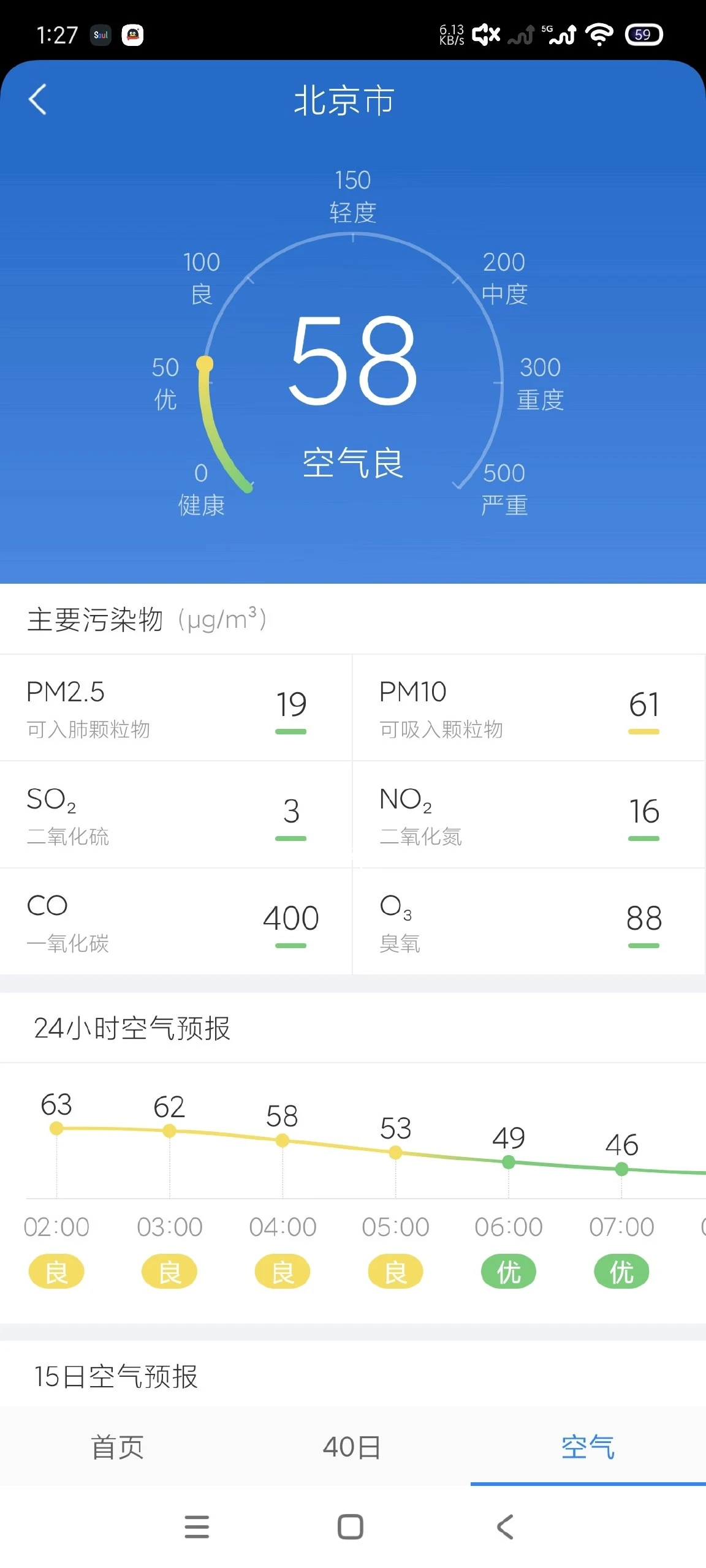Open the PM2.5 pollutant card
The height and width of the screenshot is (1568, 706).
pos(176,707)
